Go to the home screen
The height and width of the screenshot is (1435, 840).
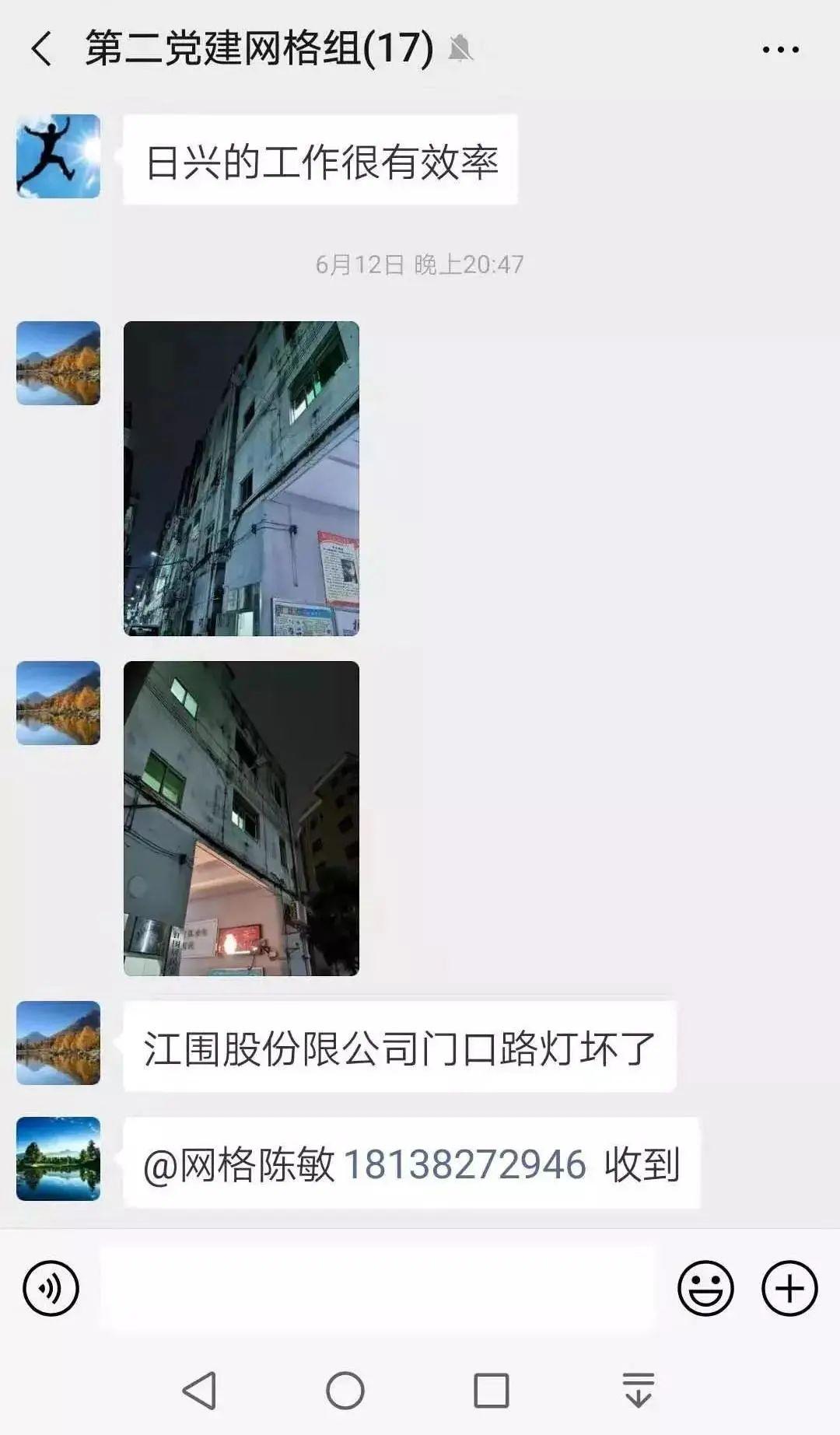point(345,1390)
